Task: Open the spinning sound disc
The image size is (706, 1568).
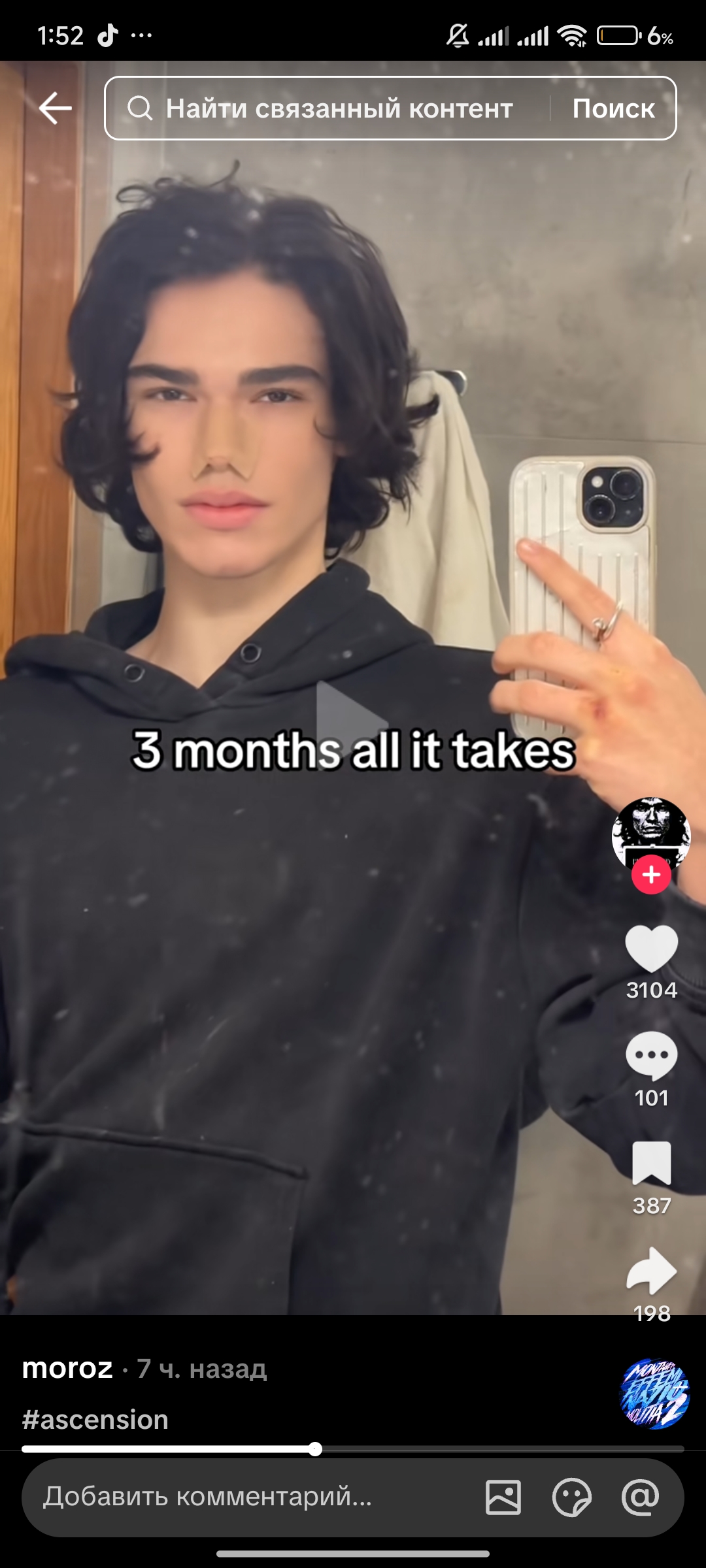Action: [654, 1394]
